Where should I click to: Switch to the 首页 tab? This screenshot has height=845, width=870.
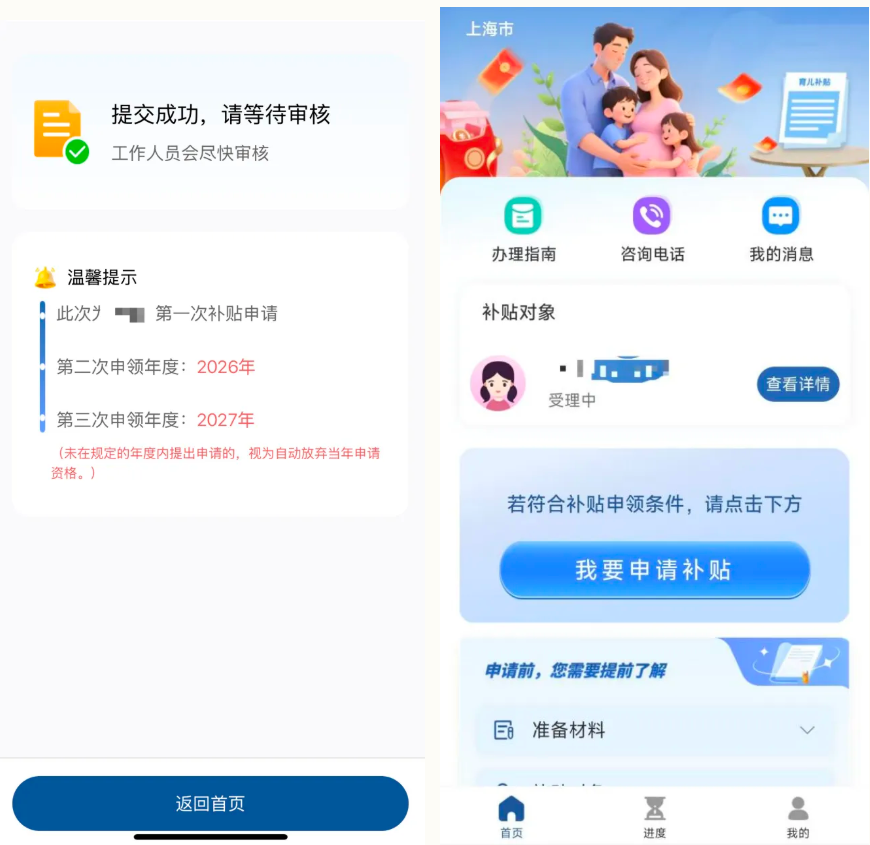pyautogui.click(x=511, y=816)
